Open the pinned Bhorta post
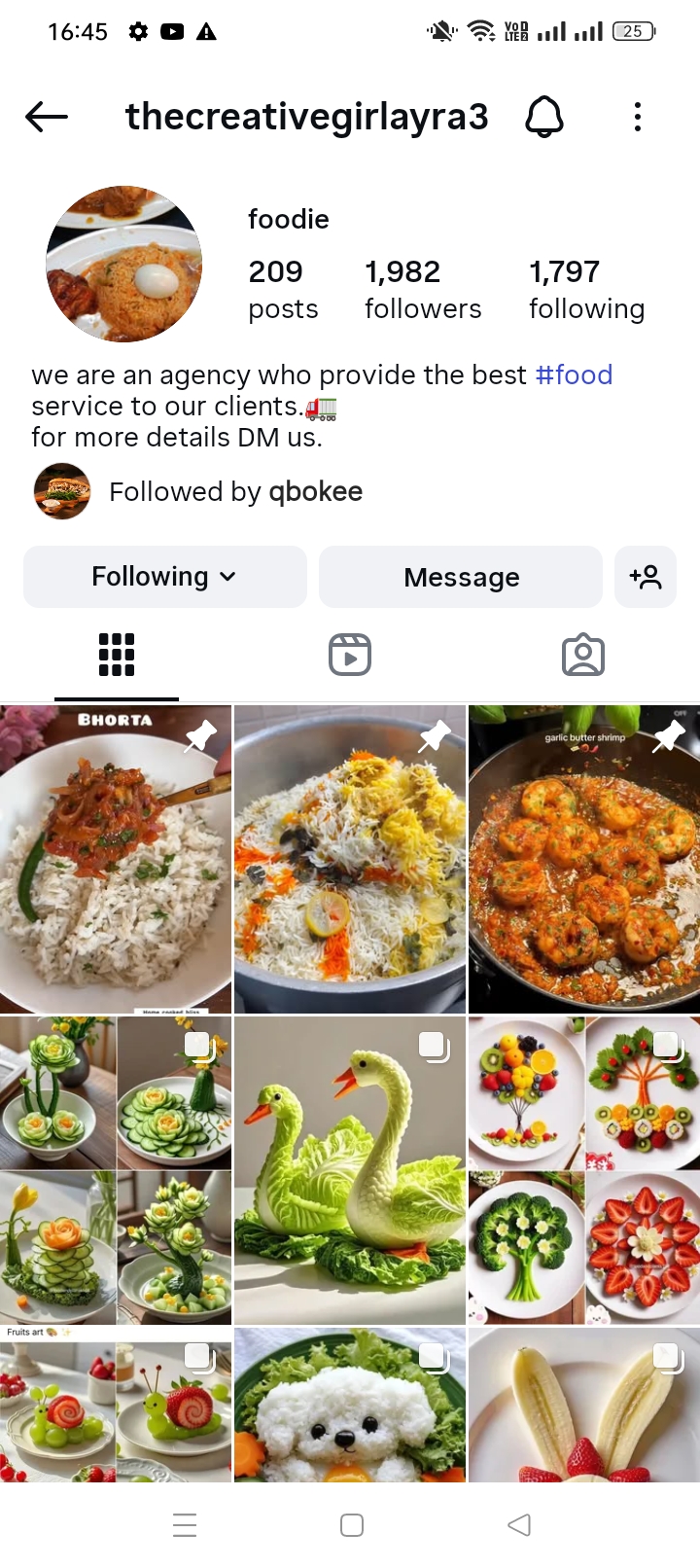 (x=116, y=860)
